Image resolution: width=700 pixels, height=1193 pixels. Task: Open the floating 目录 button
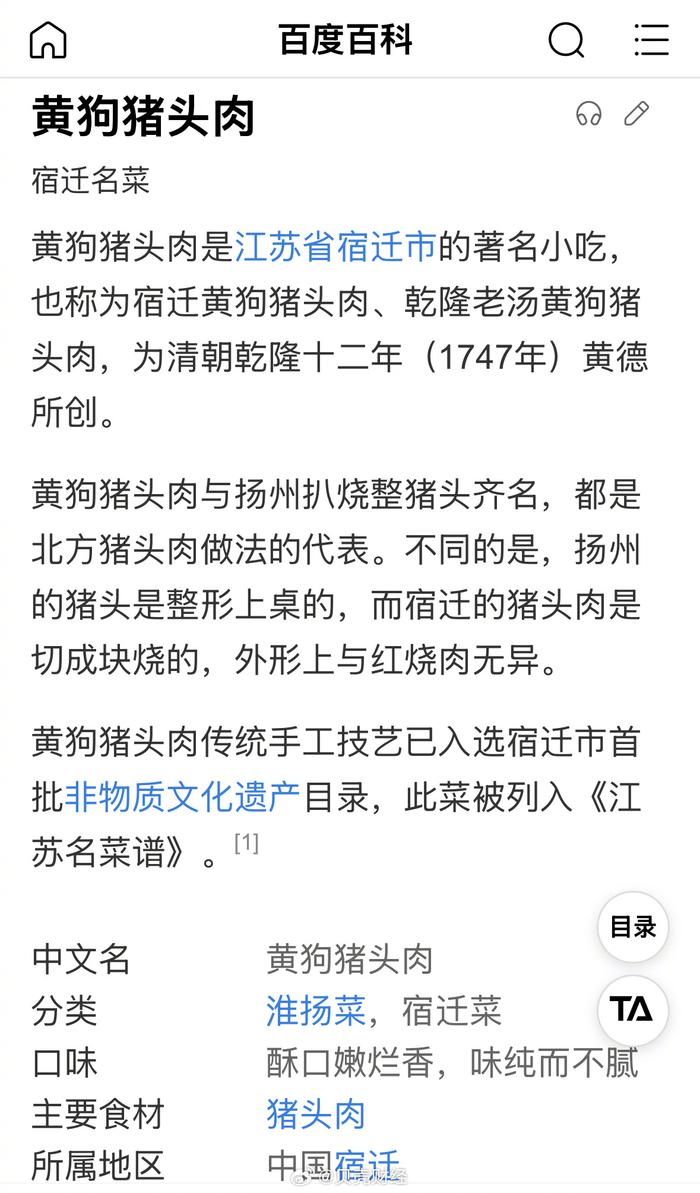click(x=633, y=927)
